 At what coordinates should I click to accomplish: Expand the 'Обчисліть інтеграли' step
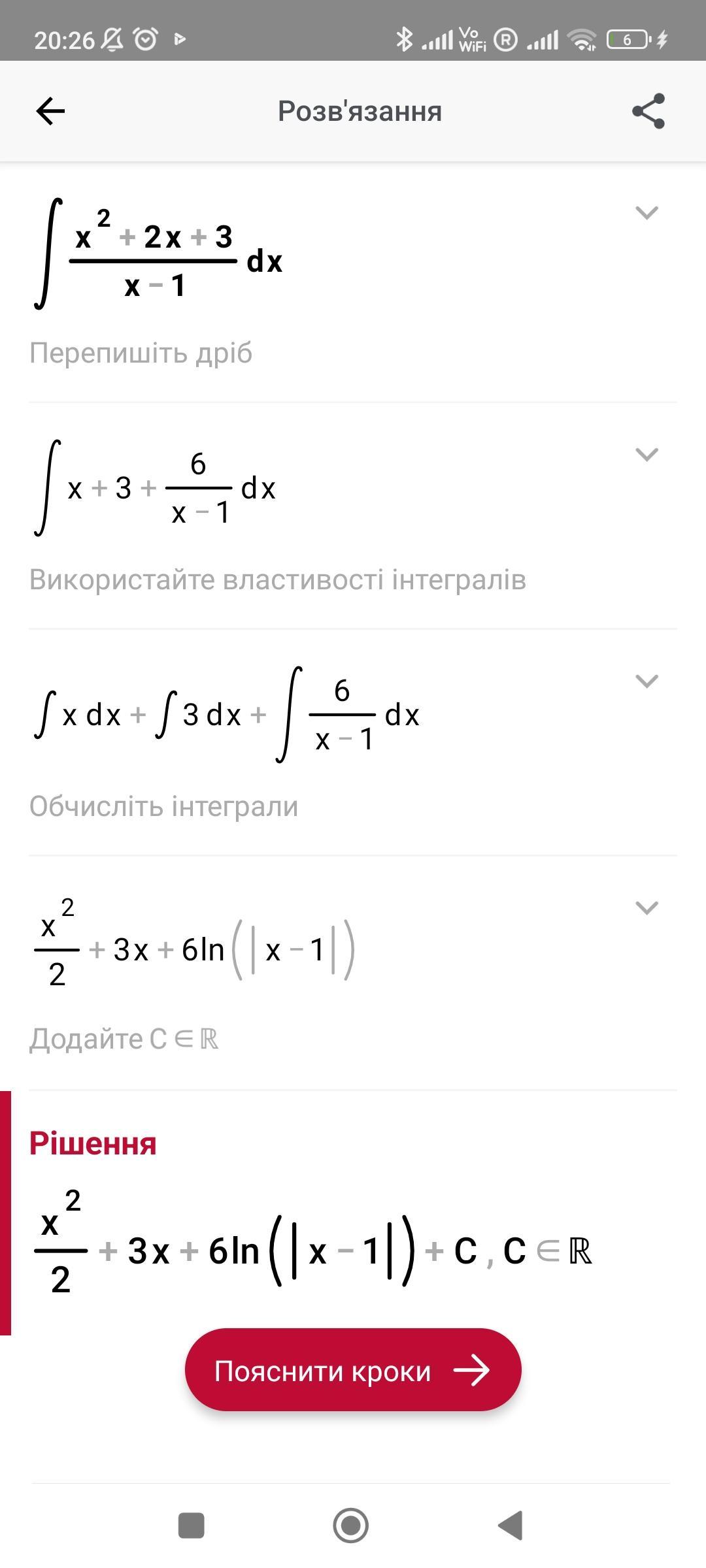coord(647,681)
